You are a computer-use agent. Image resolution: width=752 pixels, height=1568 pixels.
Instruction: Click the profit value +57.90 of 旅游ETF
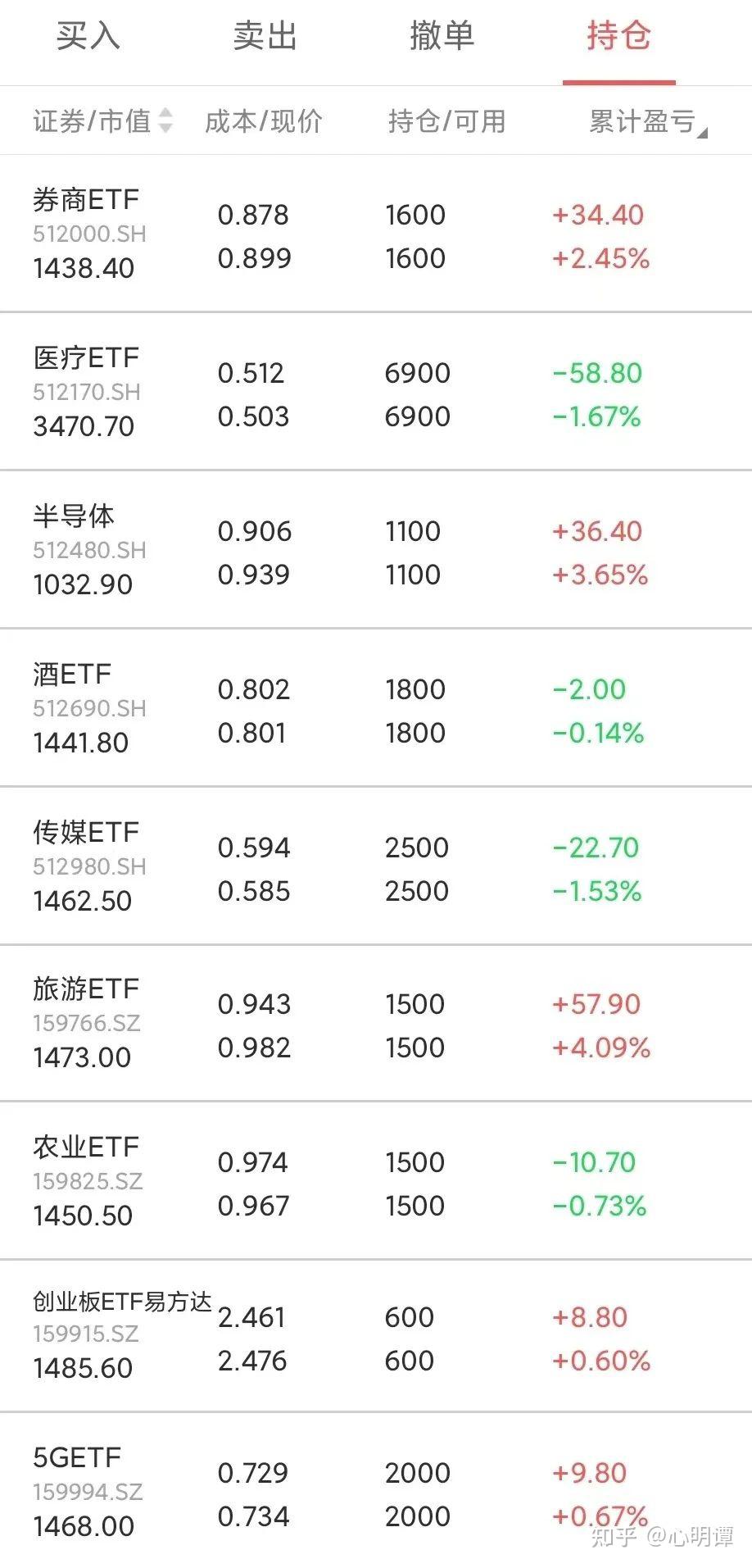594,1003
